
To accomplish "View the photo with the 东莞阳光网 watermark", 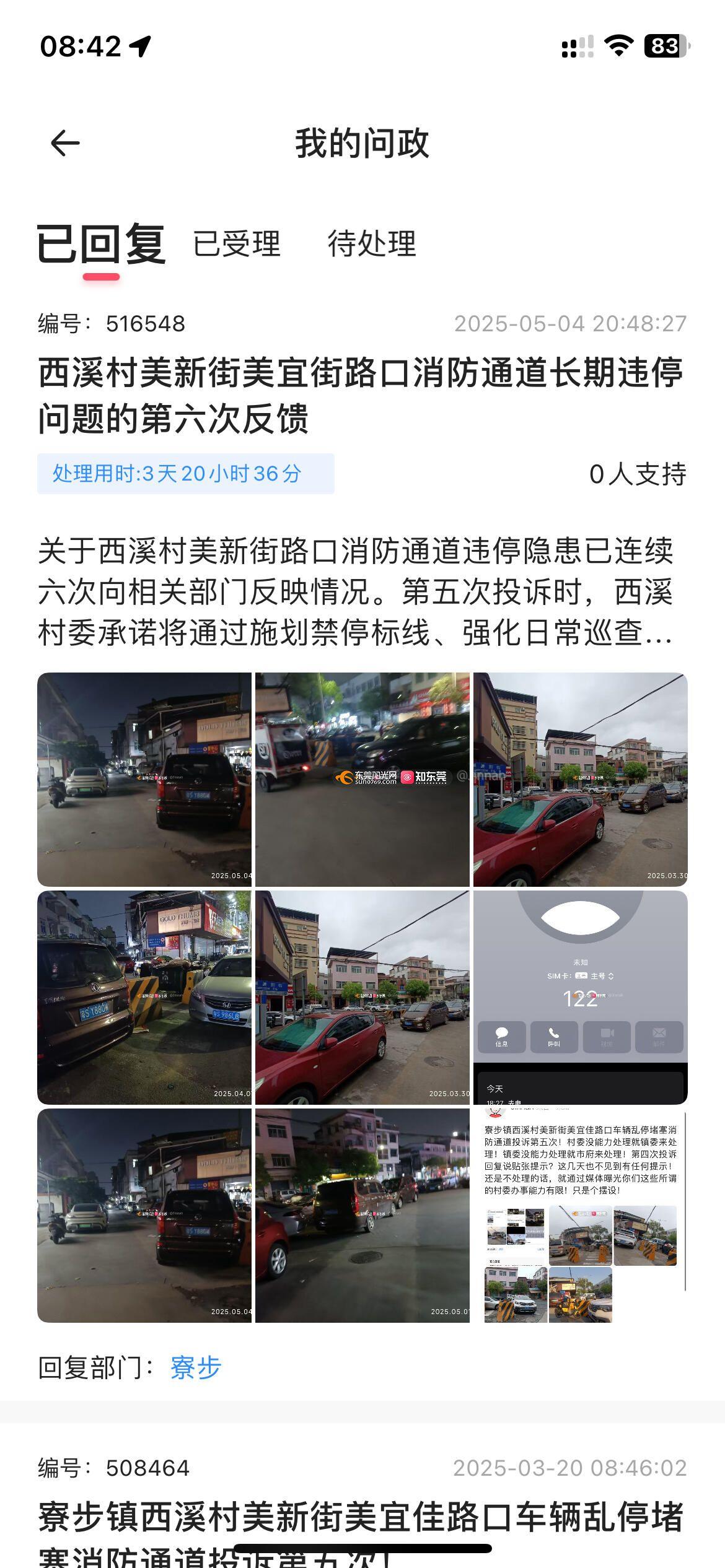I will coord(362,780).
